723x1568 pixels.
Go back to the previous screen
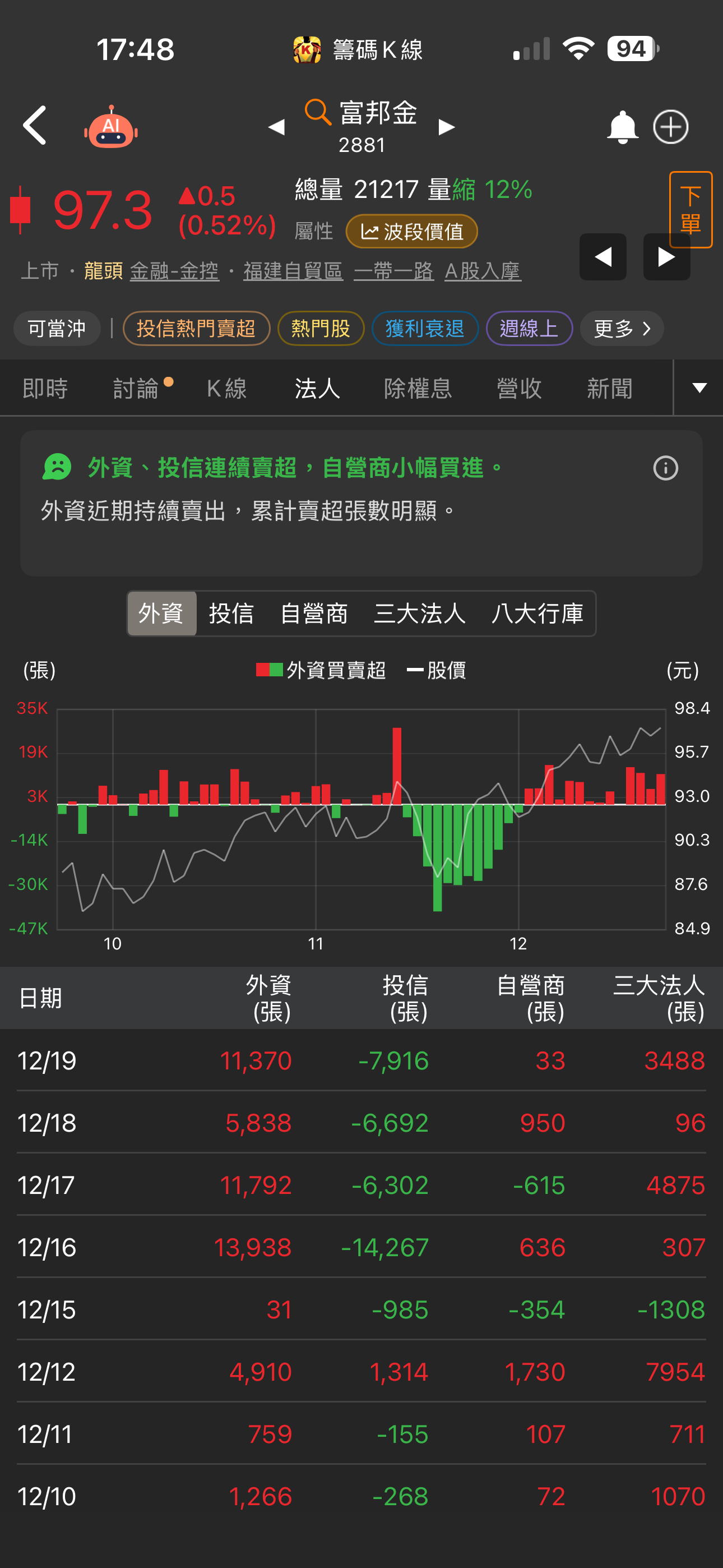(x=35, y=126)
